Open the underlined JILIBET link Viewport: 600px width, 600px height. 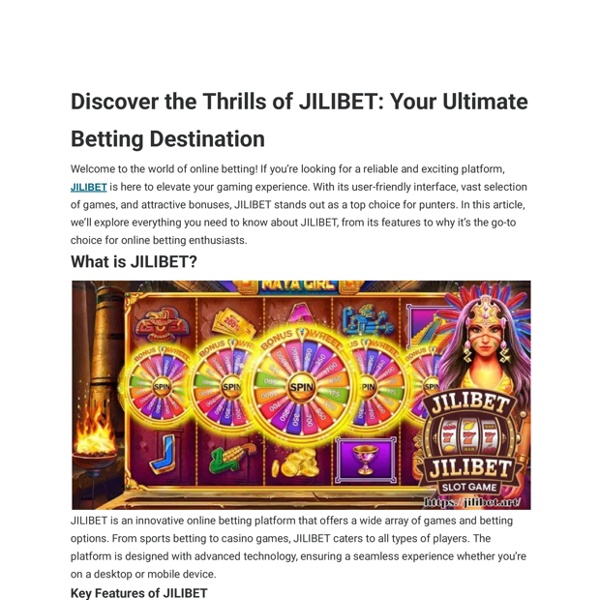click(88, 187)
